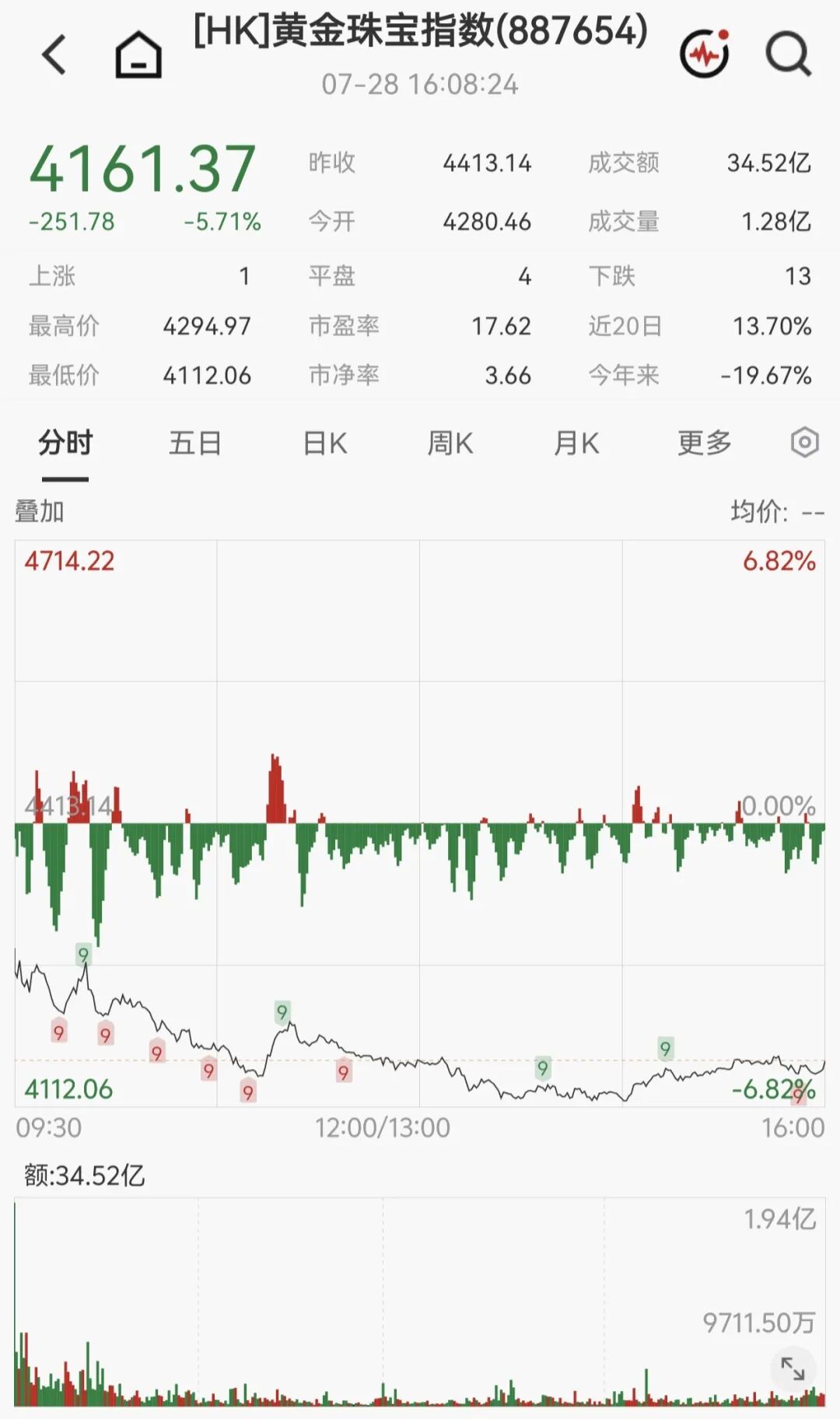This screenshot has width=840, height=1419.
Task: Open chart settings hexagon icon
Action: click(804, 443)
